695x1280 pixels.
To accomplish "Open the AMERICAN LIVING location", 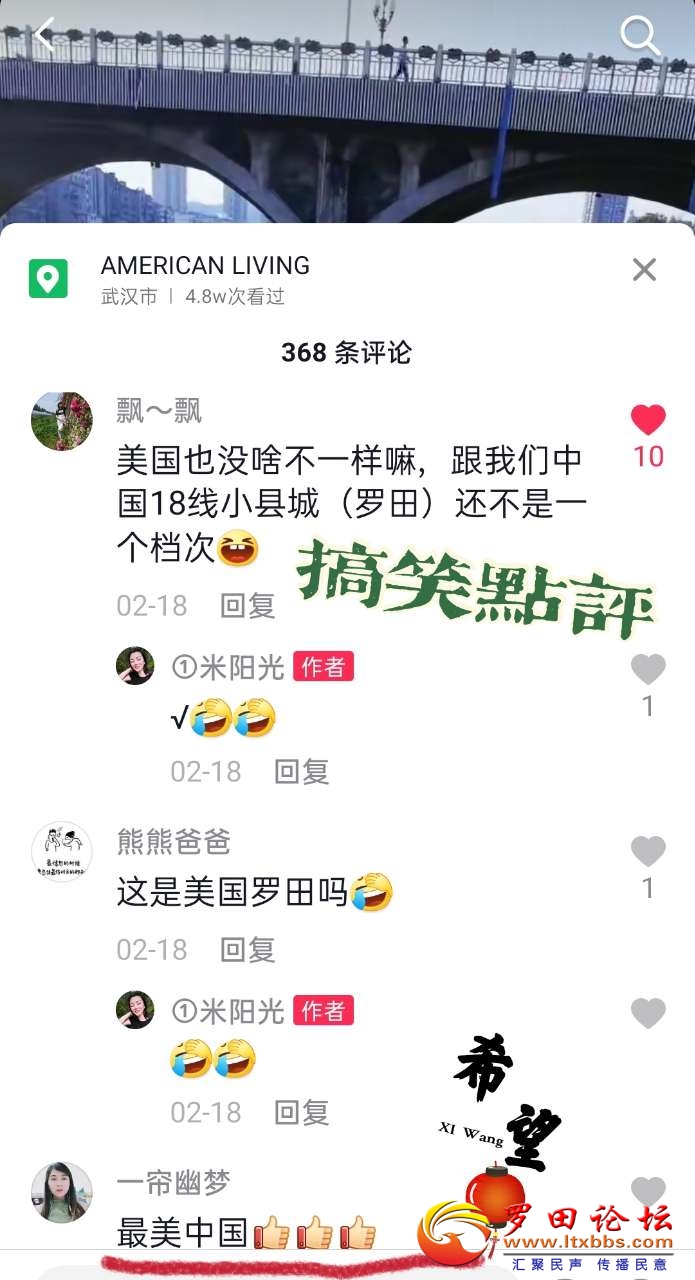I will tap(205, 266).
